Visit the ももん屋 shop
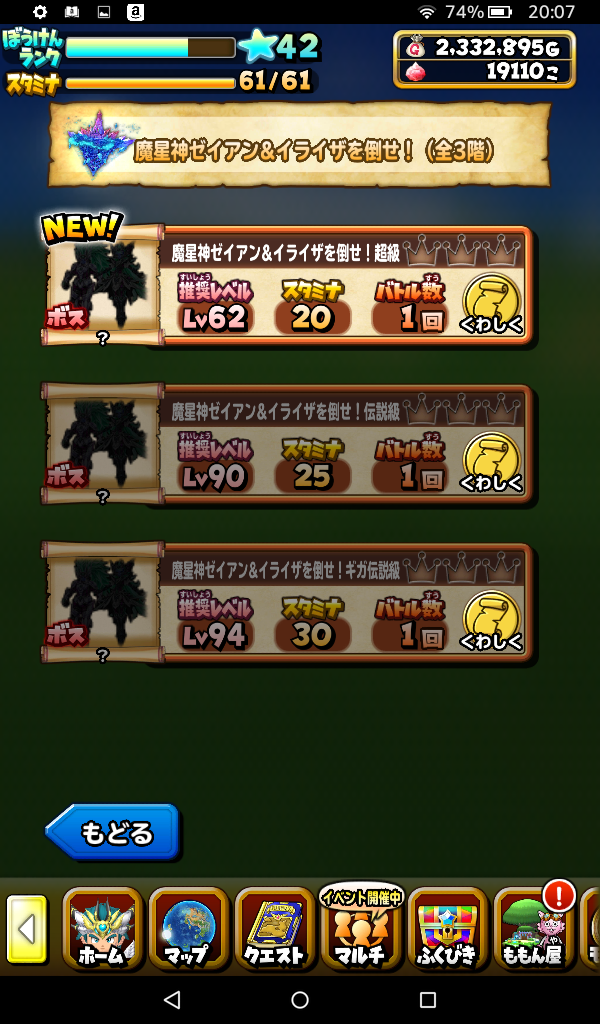 coord(533,930)
